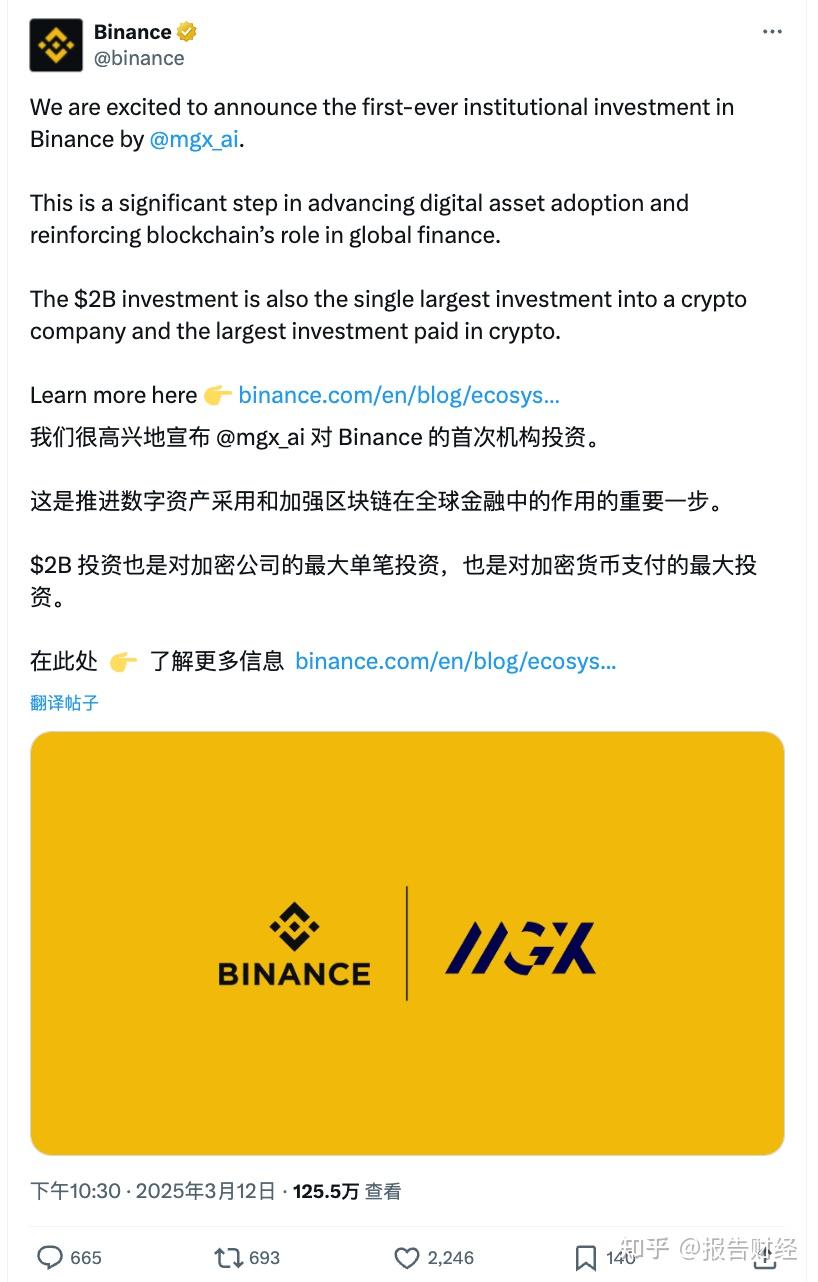
Task: Translate the post using 翻译帖子
Action: pyautogui.click(x=64, y=703)
